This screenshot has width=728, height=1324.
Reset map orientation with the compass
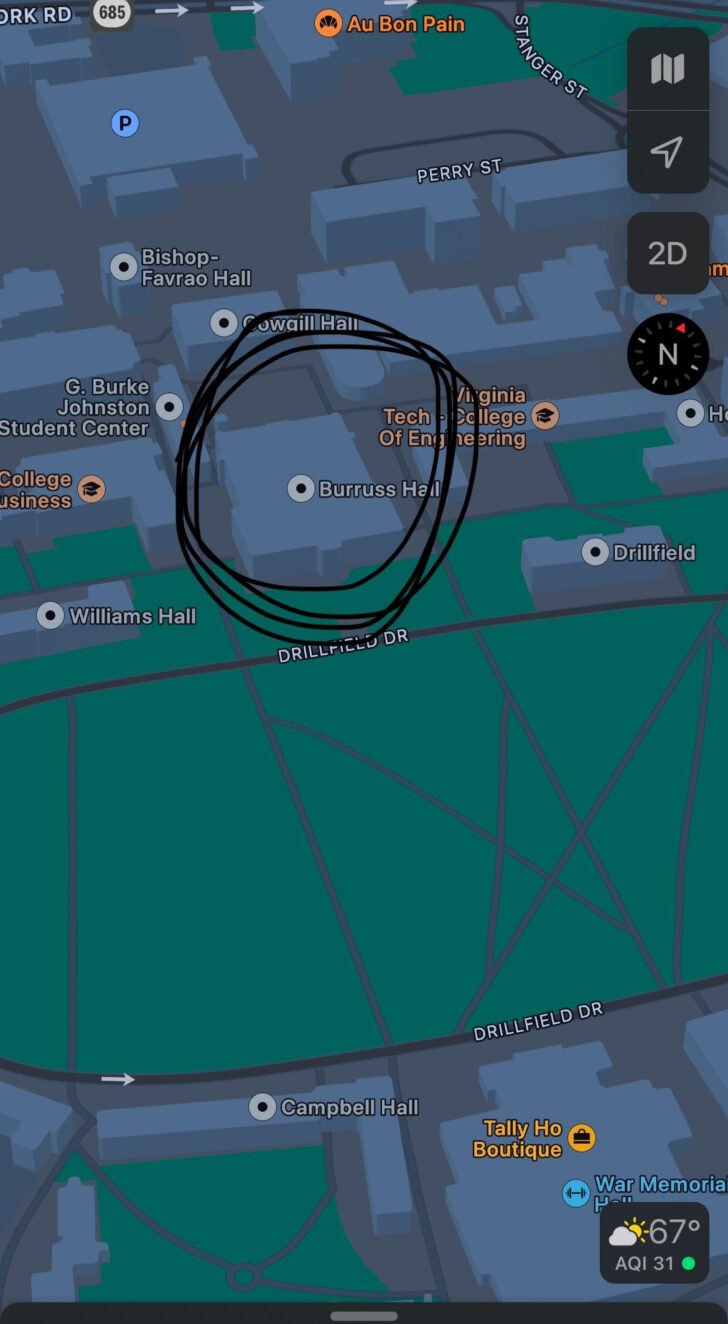668,354
